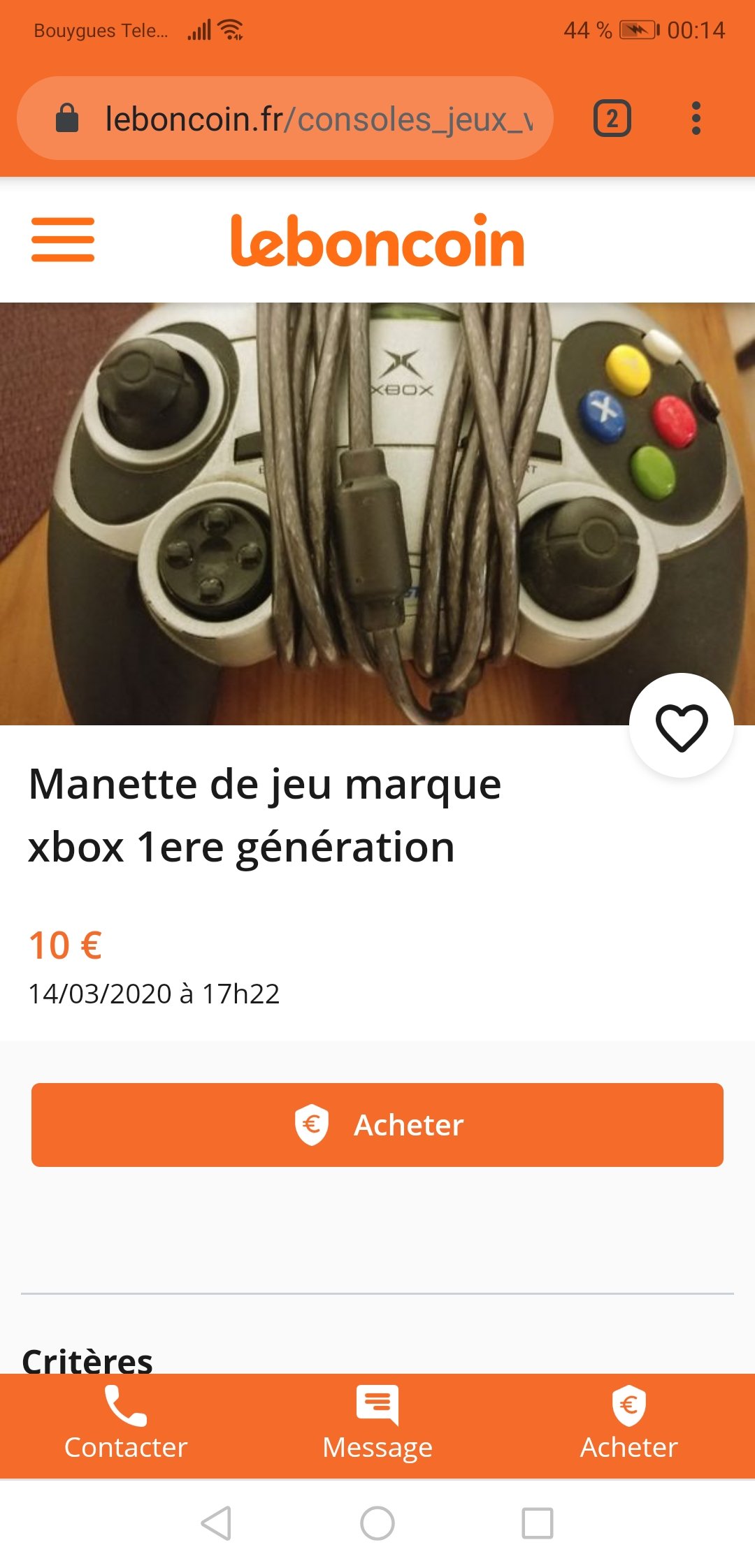Open Message in the bottom bar
Screen dimensions: 755x1568
pyautogui.click(x=377, y=1425)
